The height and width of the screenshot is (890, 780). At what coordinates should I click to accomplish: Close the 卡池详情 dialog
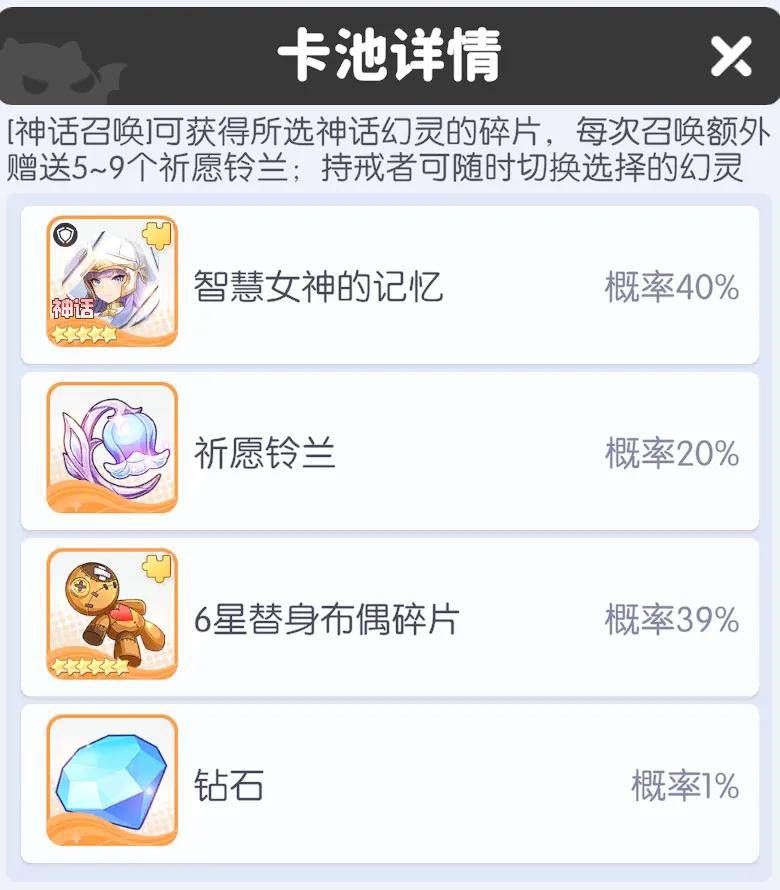pos(731,56)
